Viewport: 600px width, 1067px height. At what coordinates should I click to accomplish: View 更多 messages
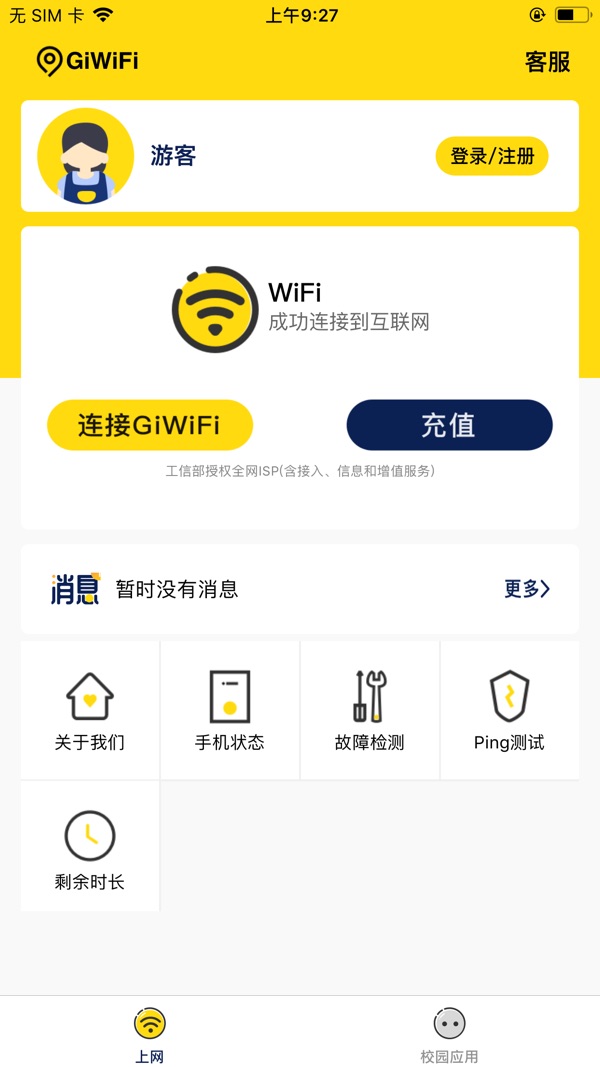pos(527,589)
